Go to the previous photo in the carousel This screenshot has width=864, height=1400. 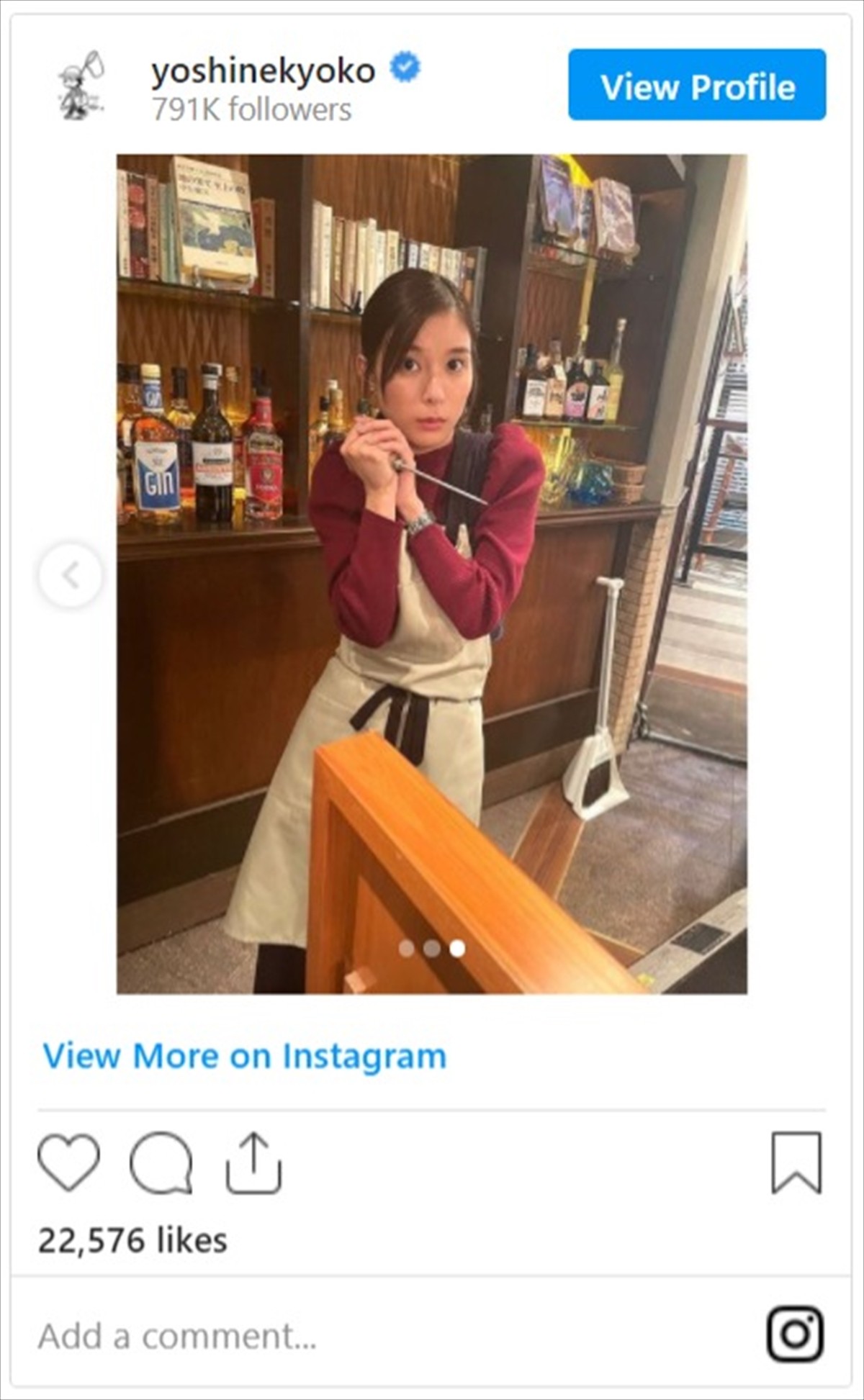(70, 575)
